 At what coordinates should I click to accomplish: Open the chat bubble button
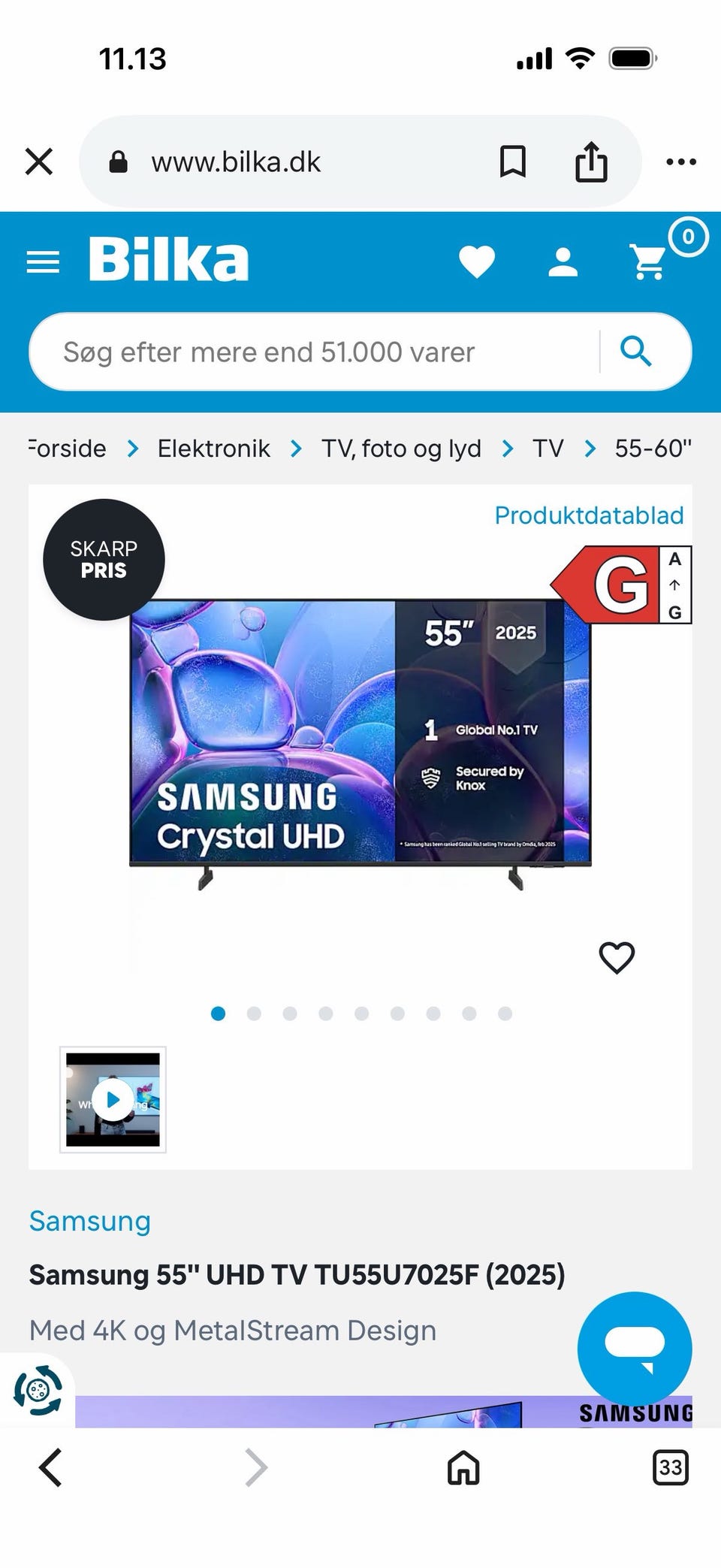click(635, 1349)
